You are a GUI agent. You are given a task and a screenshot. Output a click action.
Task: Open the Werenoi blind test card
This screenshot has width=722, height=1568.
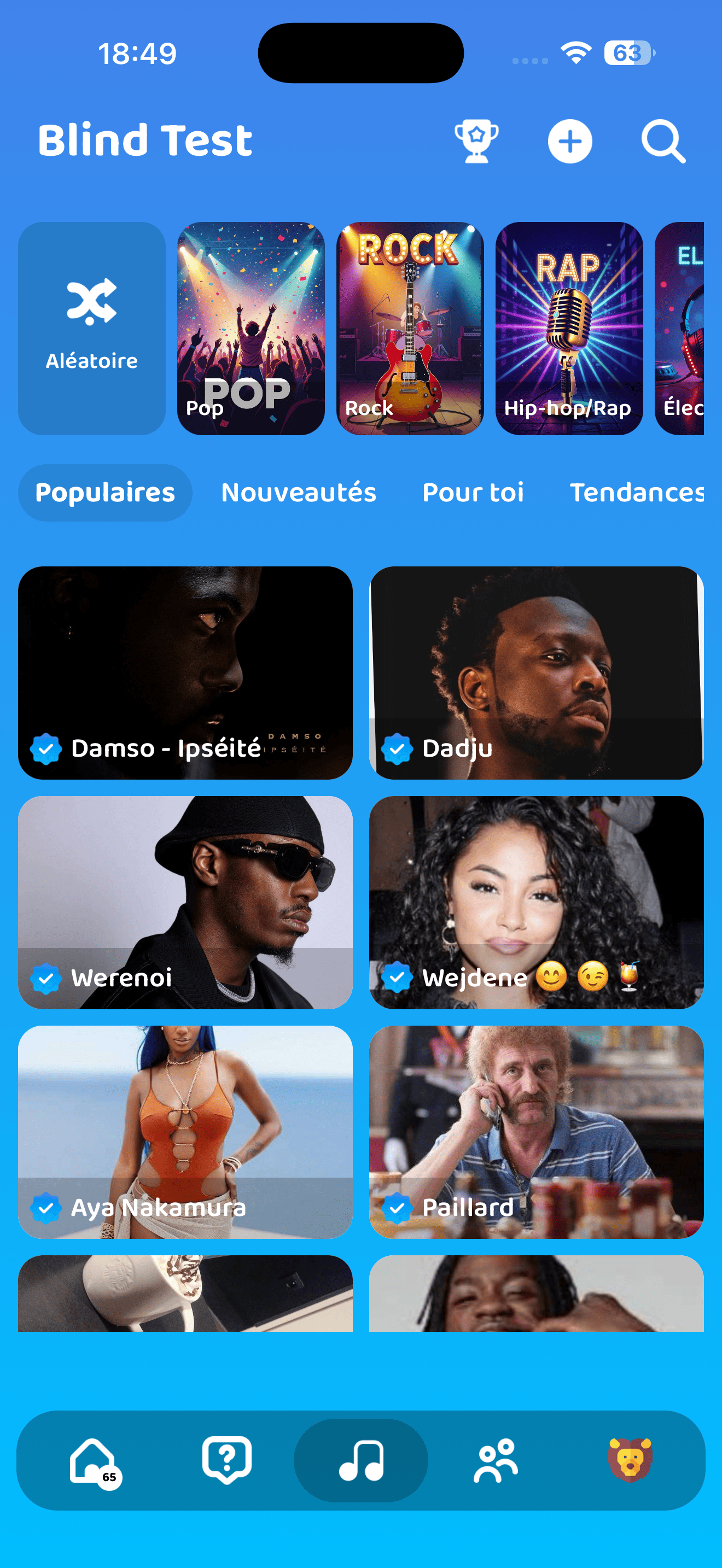point(185,902)
